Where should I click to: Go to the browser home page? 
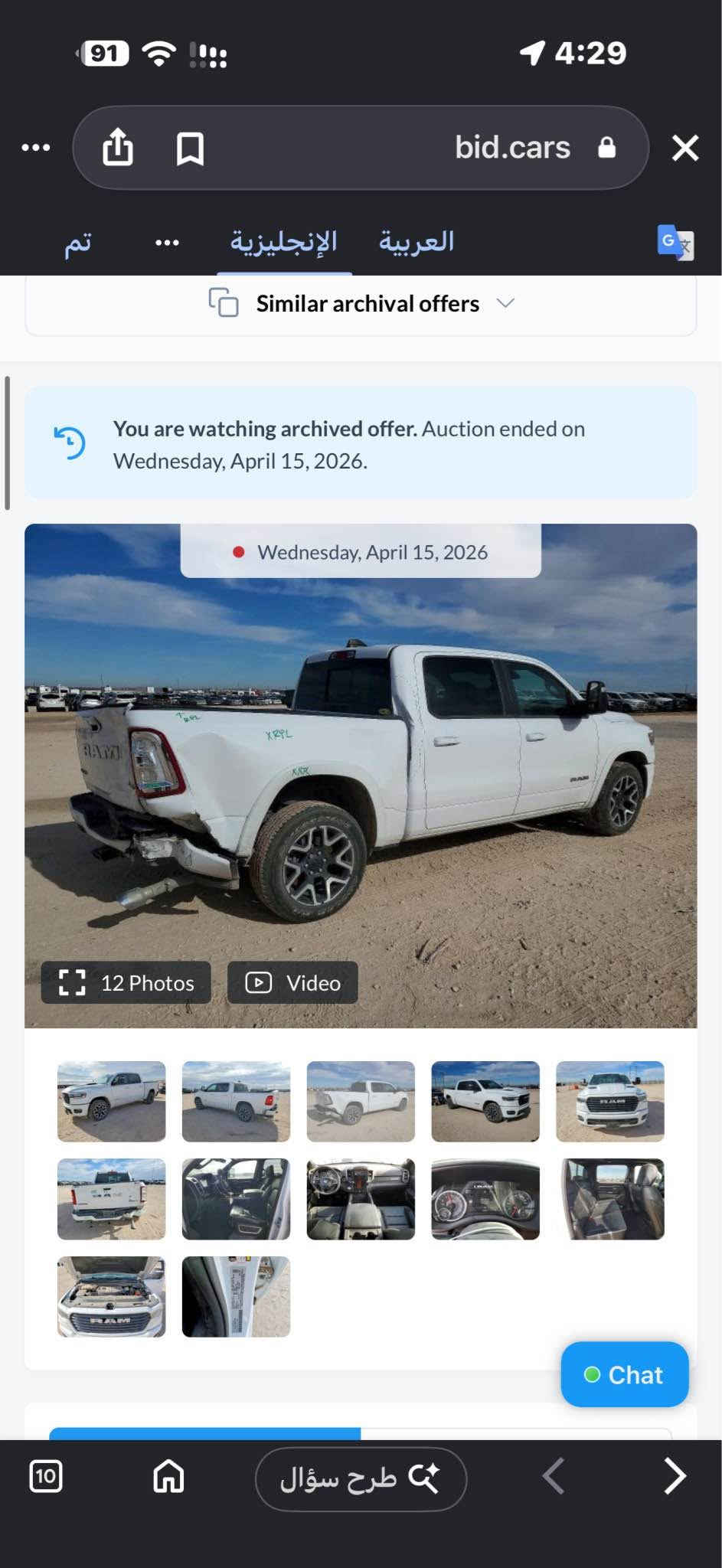pos(168,1475)
